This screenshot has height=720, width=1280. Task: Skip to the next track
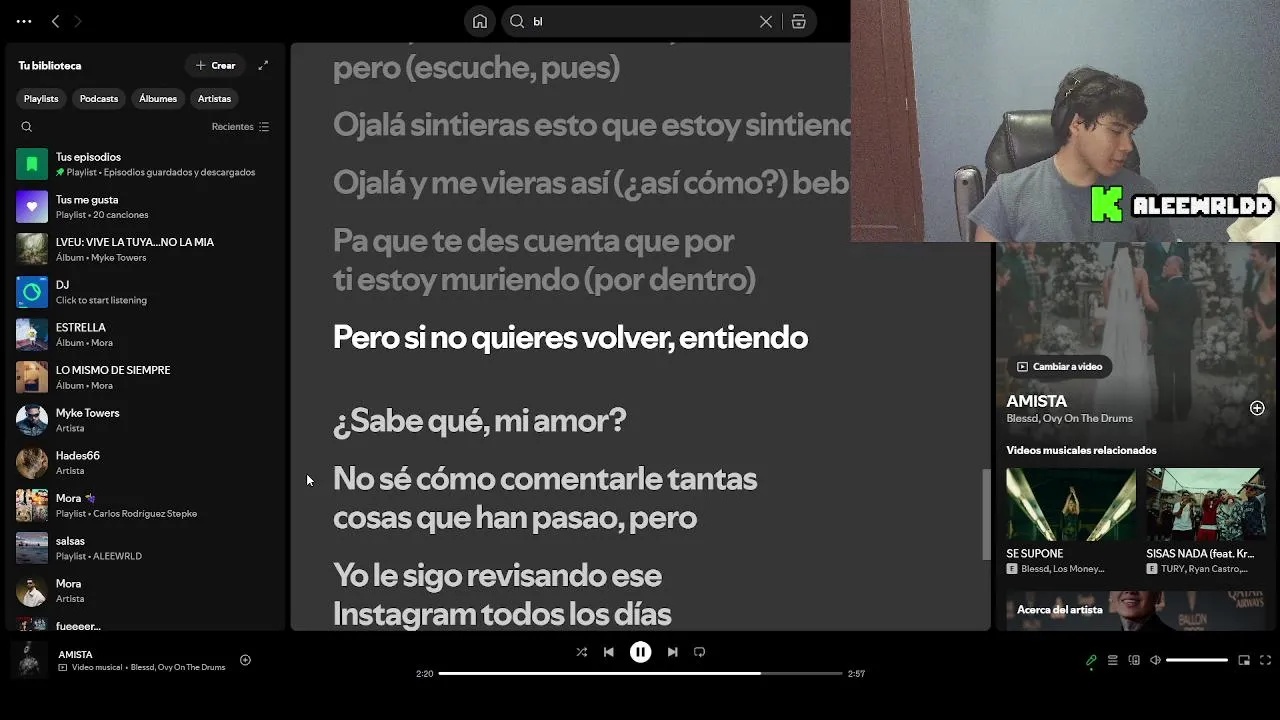click(x=672, y=652)
